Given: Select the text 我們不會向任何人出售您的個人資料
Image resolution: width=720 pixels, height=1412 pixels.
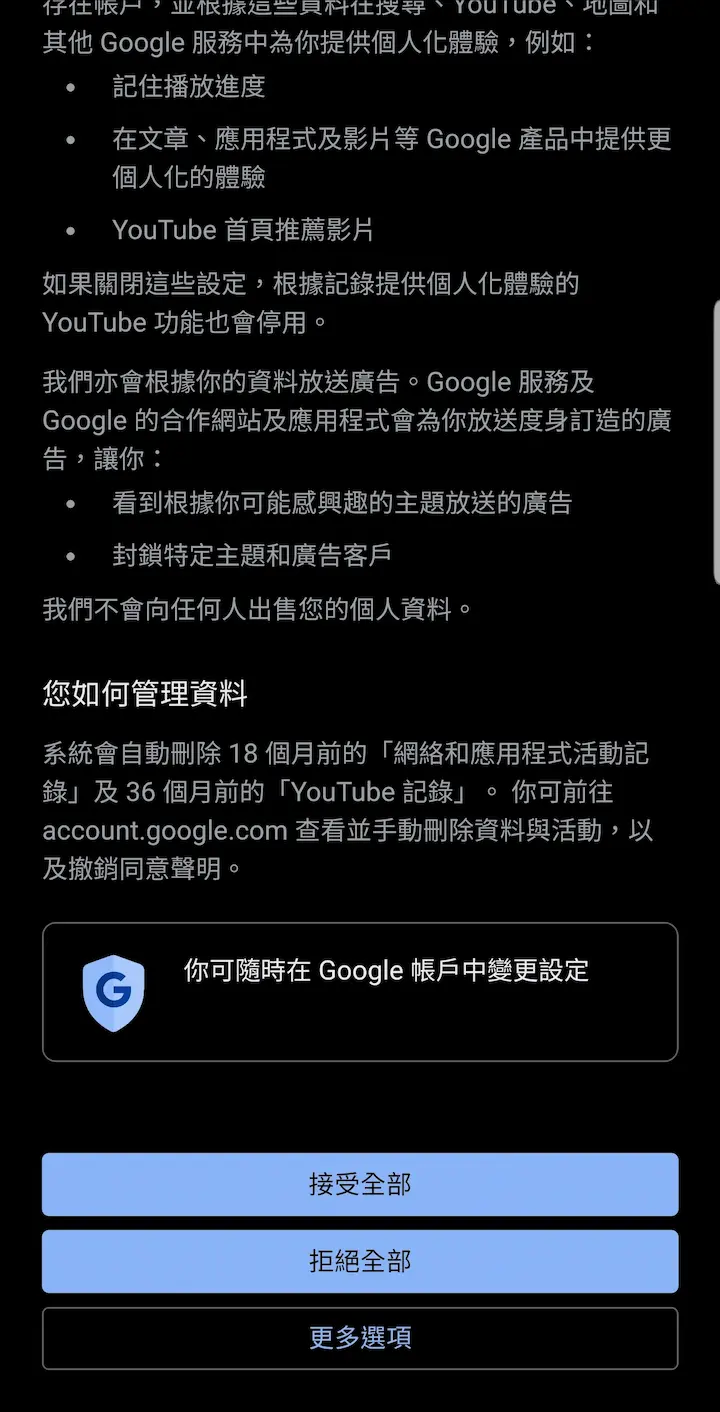Looking at the screenshot, I should [260, 608].
